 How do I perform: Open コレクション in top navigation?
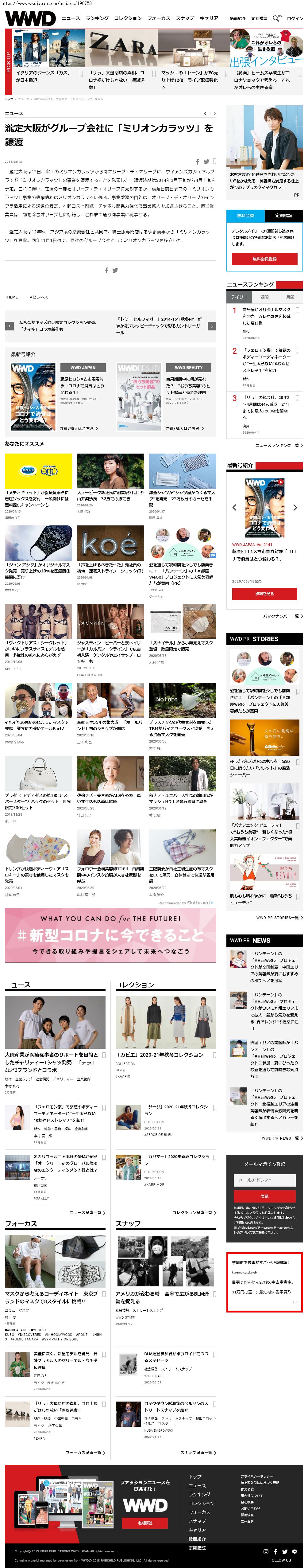128,18
